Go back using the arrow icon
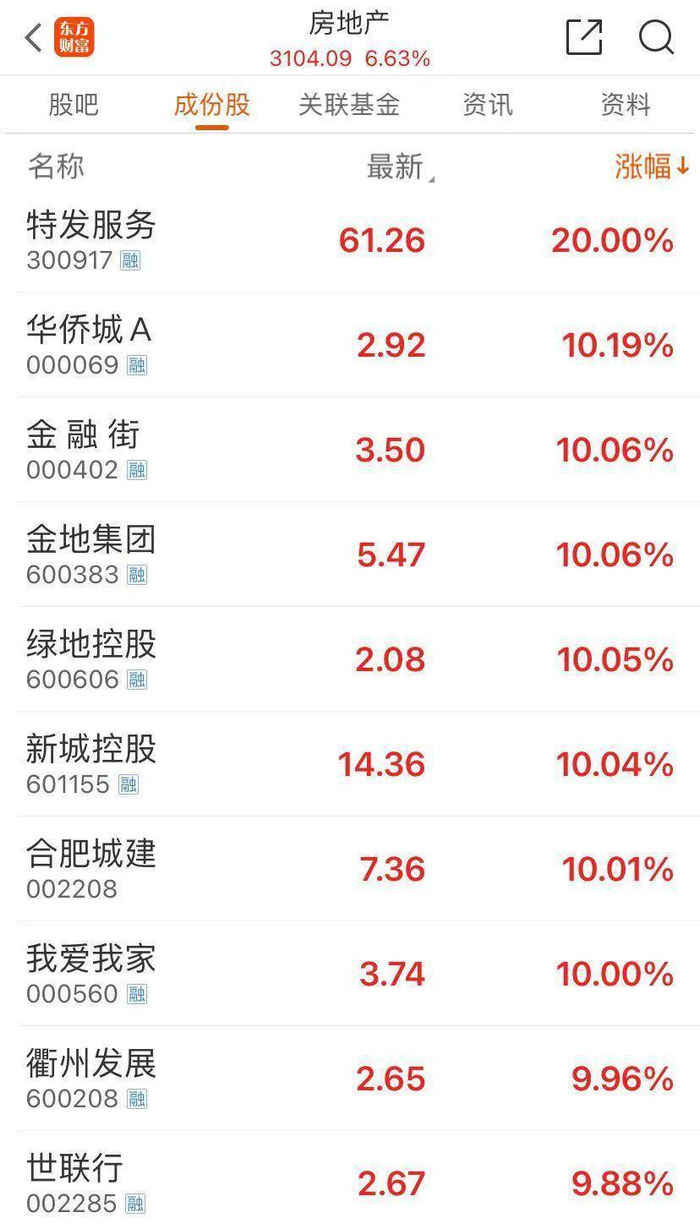This screenshot has width=700, height=1229. (x=34, y=38)
